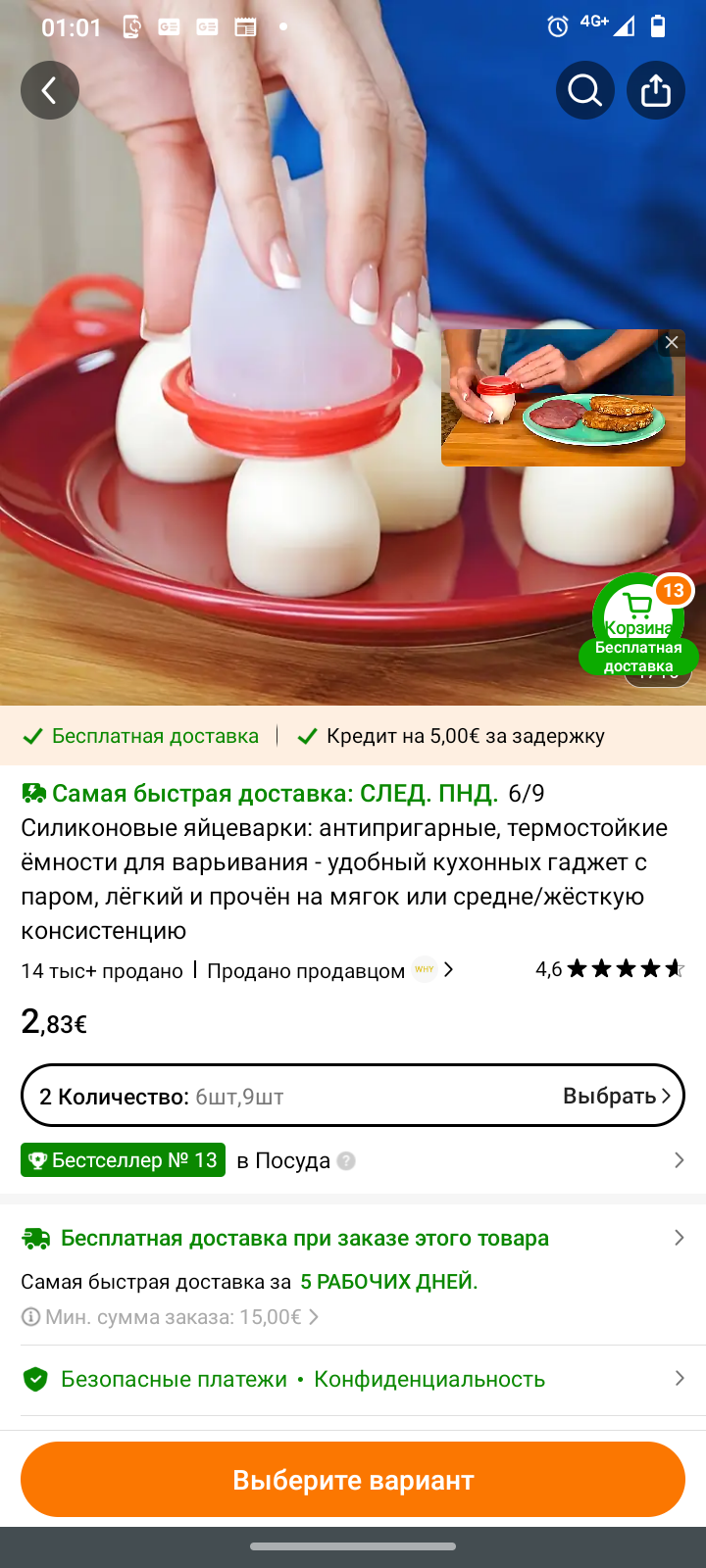706x1568 pixels.
Task: Close the floating video preview
Action: coord(672,342)
